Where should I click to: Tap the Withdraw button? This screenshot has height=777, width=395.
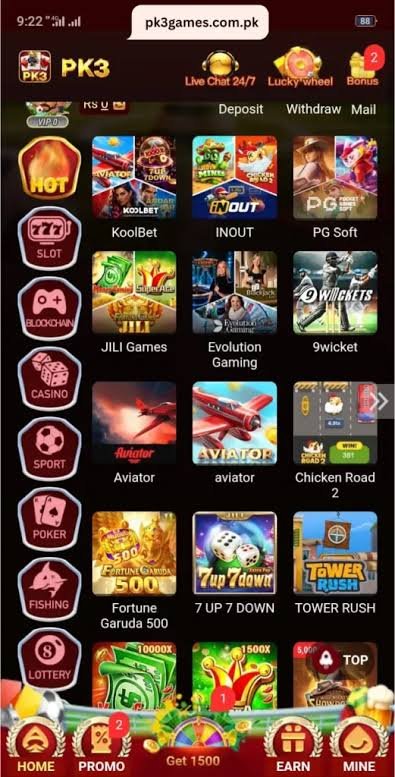(314, 109)
